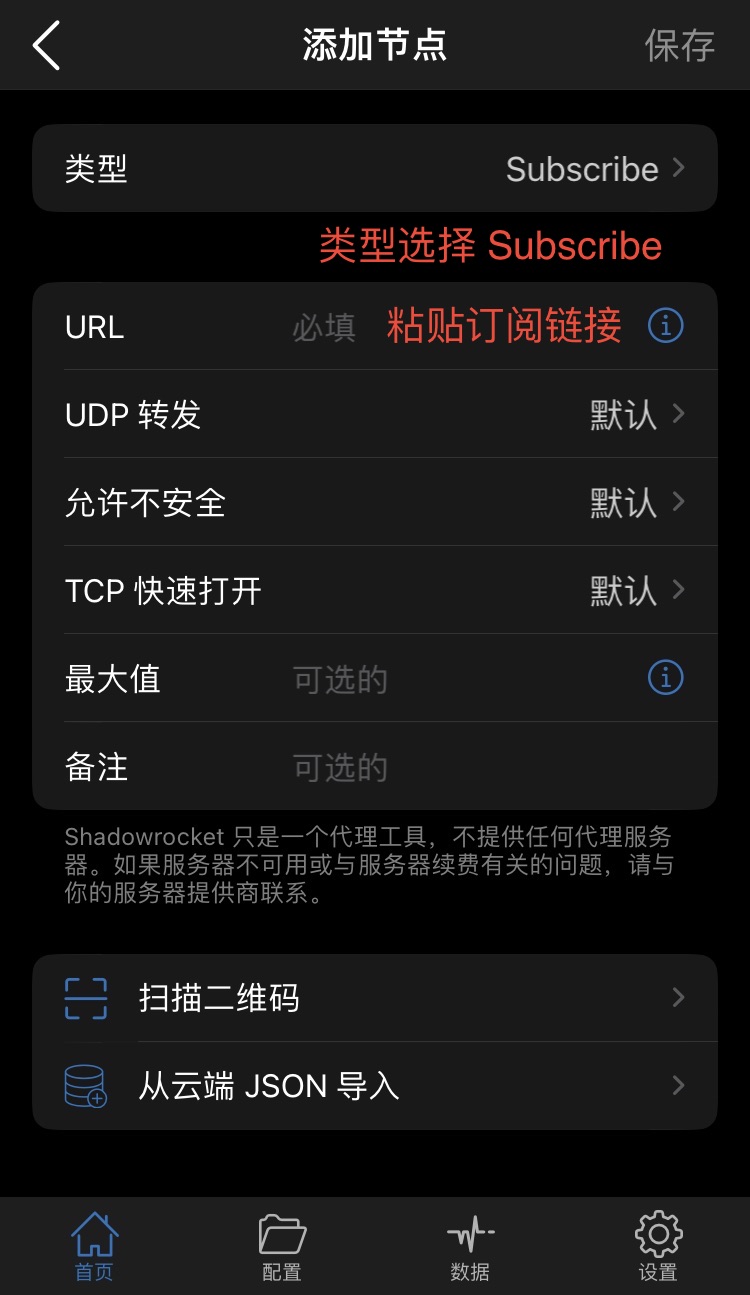This screenshot has height=1295, width=750.
Task: Go to the 设置 tab
Action: pos(658,1246)
